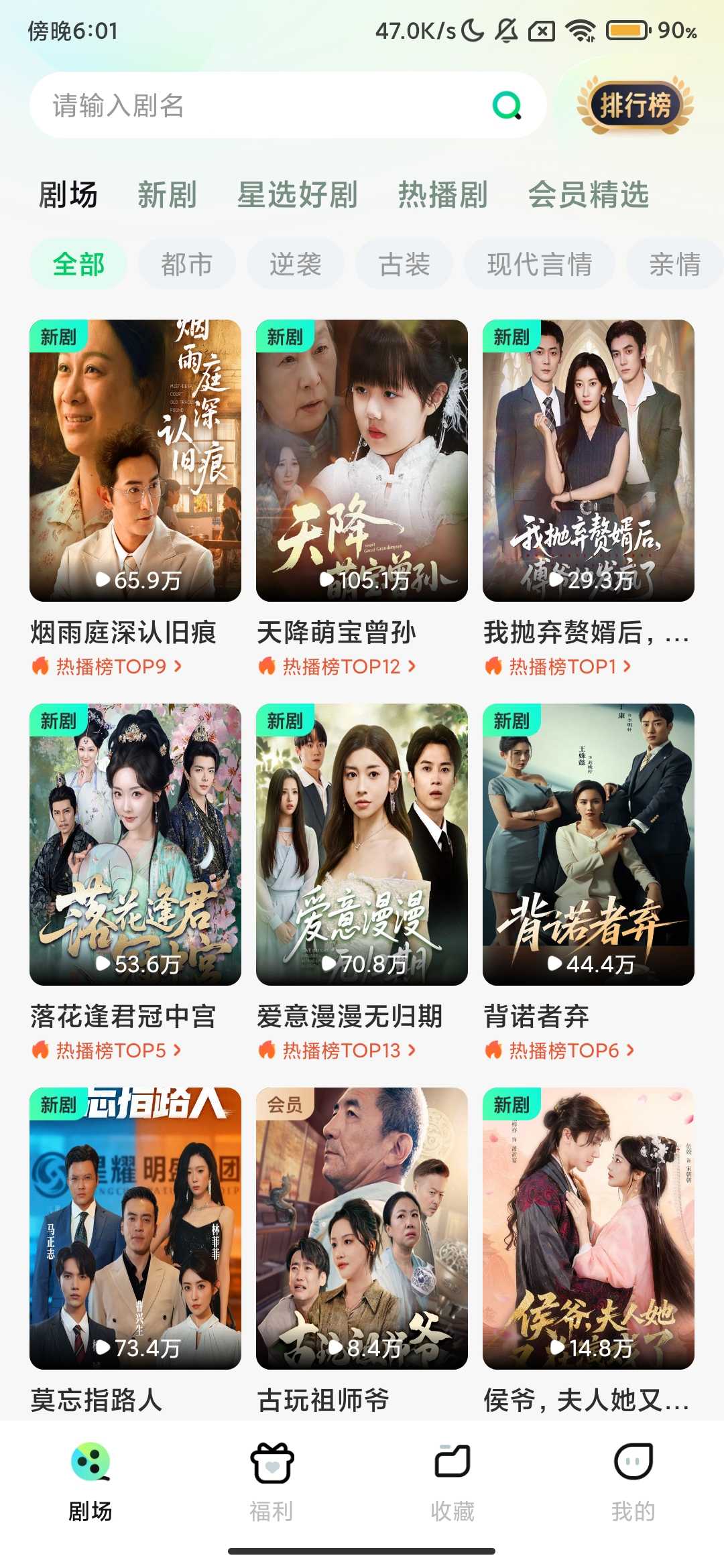This screenshot has height=1568, width=724.
Task: Open the 落花逢君冠中宫 poster card
Action: click(x=135, y=844)
